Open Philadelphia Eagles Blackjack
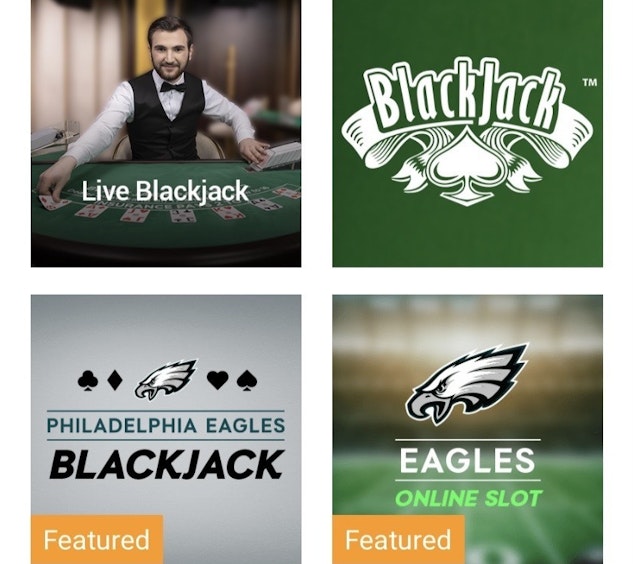 click(165, 428)
